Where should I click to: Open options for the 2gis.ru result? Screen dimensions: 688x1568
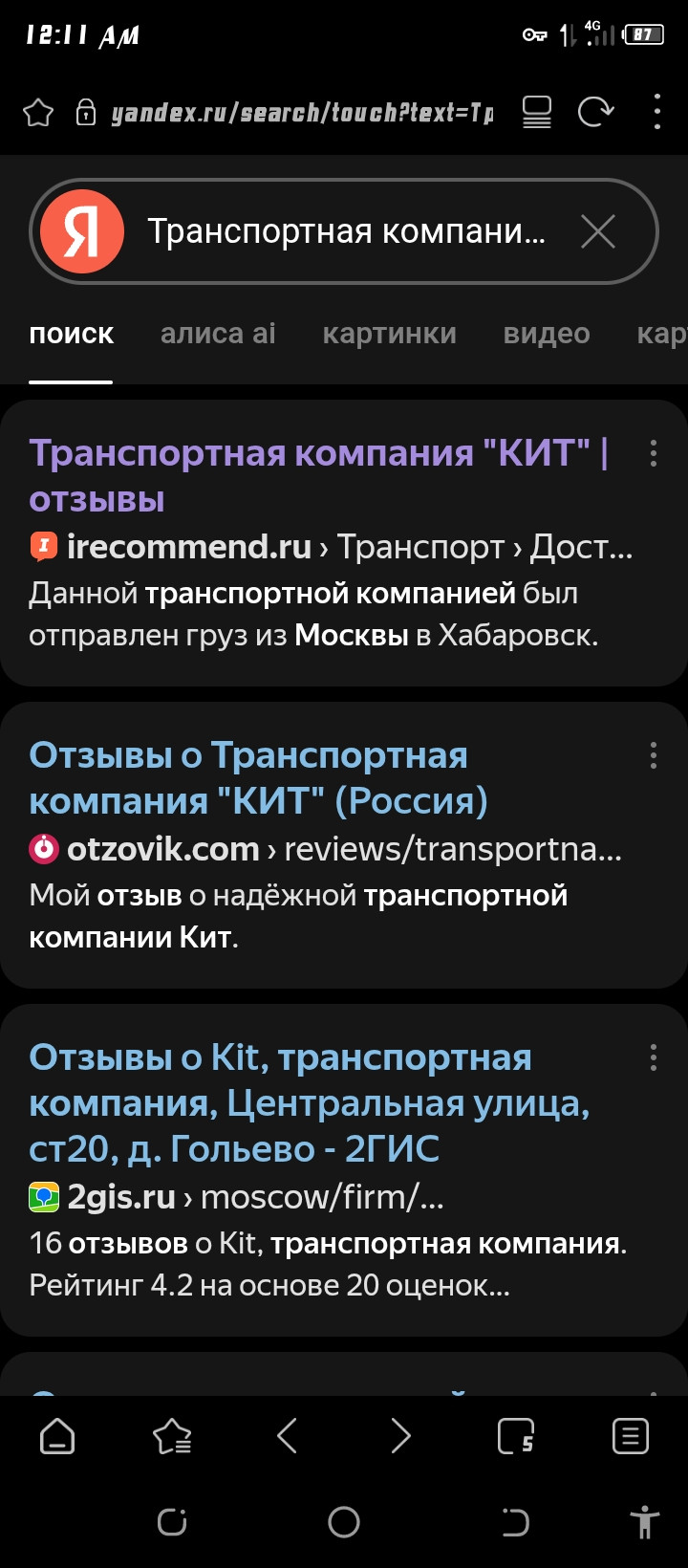(654, 1057)
